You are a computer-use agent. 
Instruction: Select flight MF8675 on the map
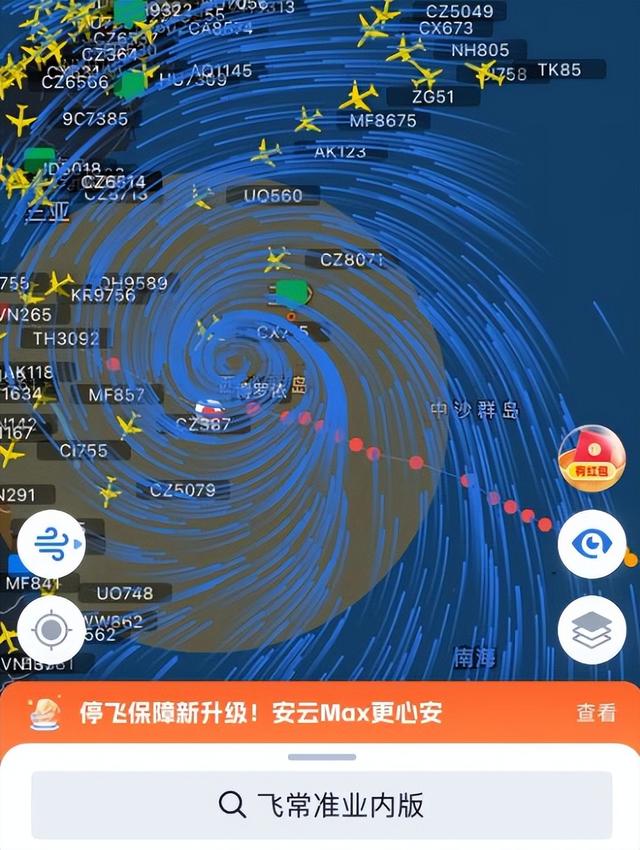point(383,120)
